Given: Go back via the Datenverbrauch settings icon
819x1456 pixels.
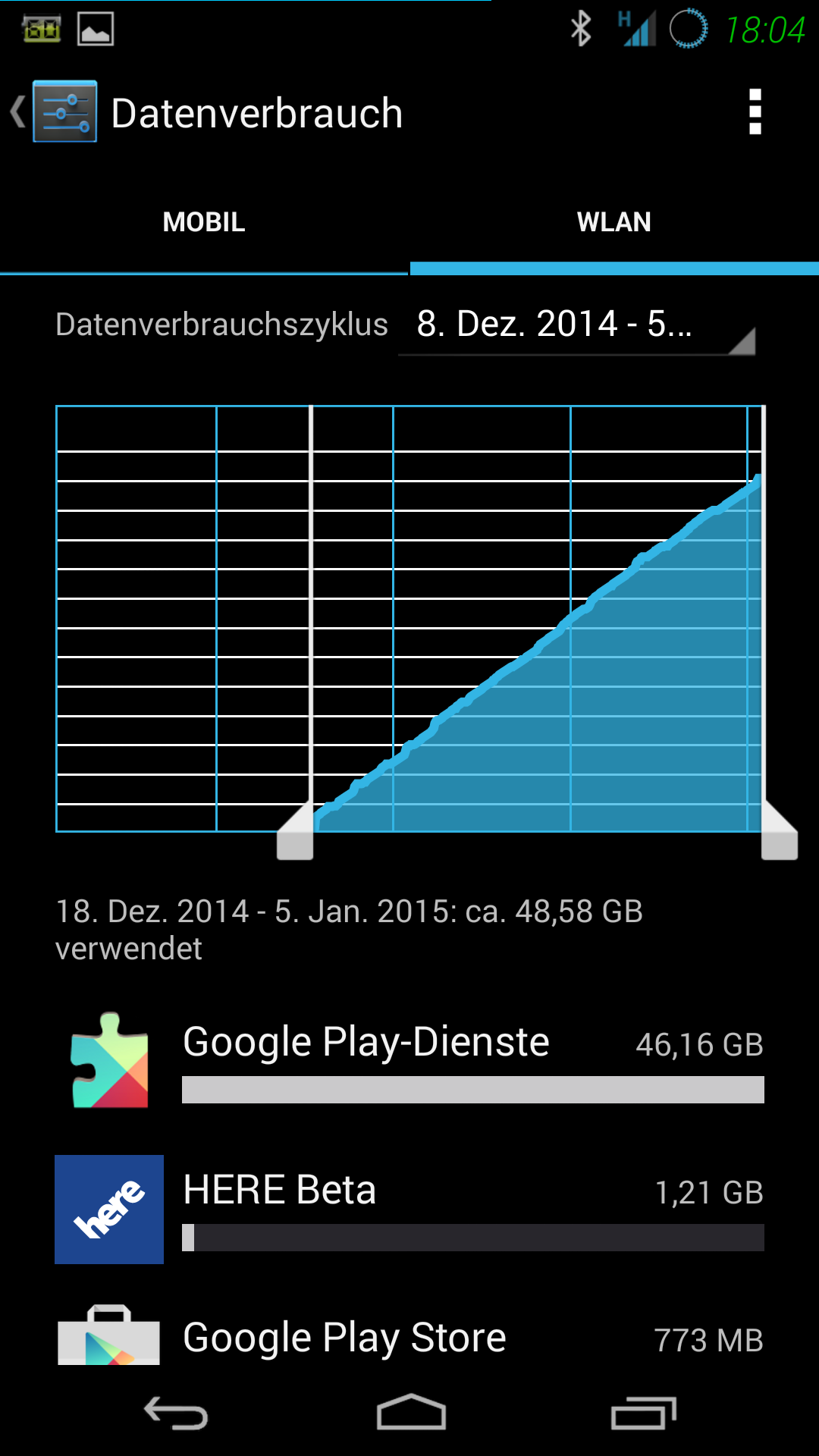Looking at the screenshot, I should (x=55, y=111).
